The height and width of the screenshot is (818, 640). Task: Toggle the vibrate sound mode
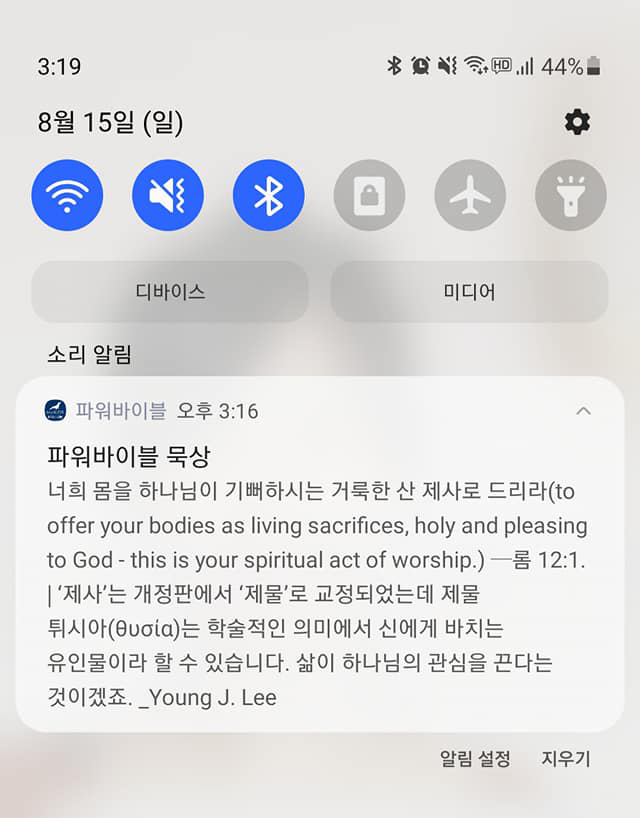168,195
